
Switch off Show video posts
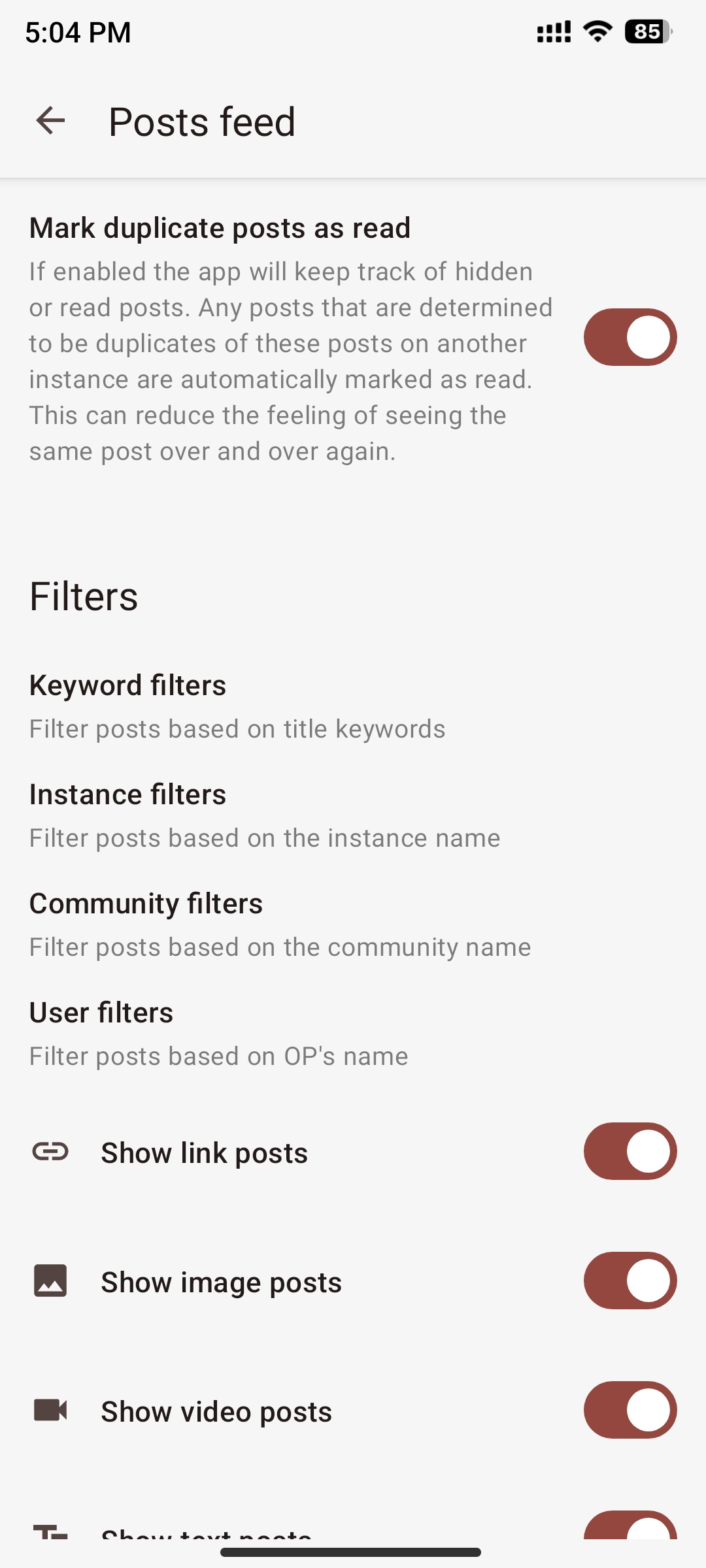(x=630, y=1410)
